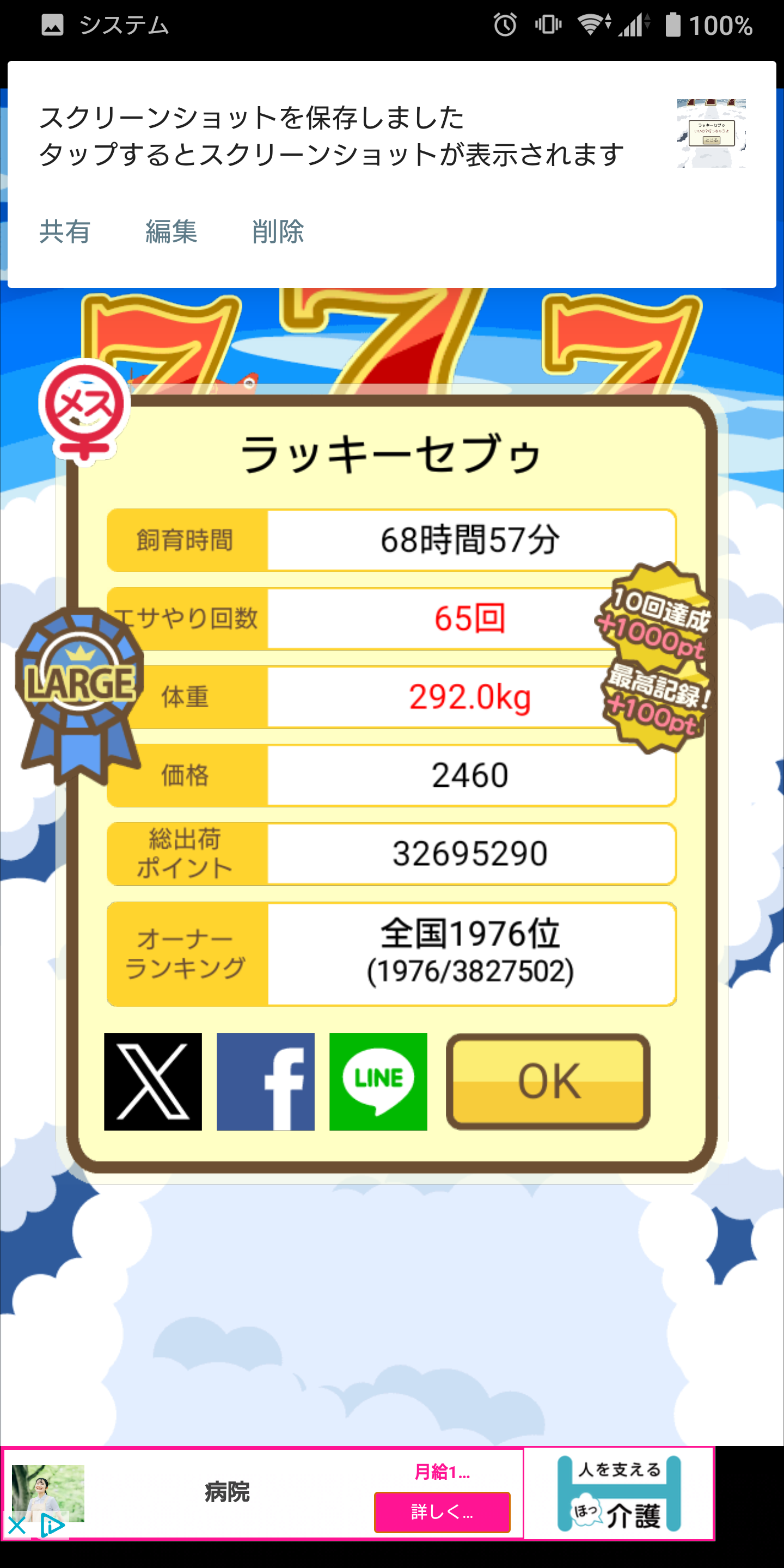Open the AdChoices info icon
The image size is (784, 1568).
coord(52,1526)
